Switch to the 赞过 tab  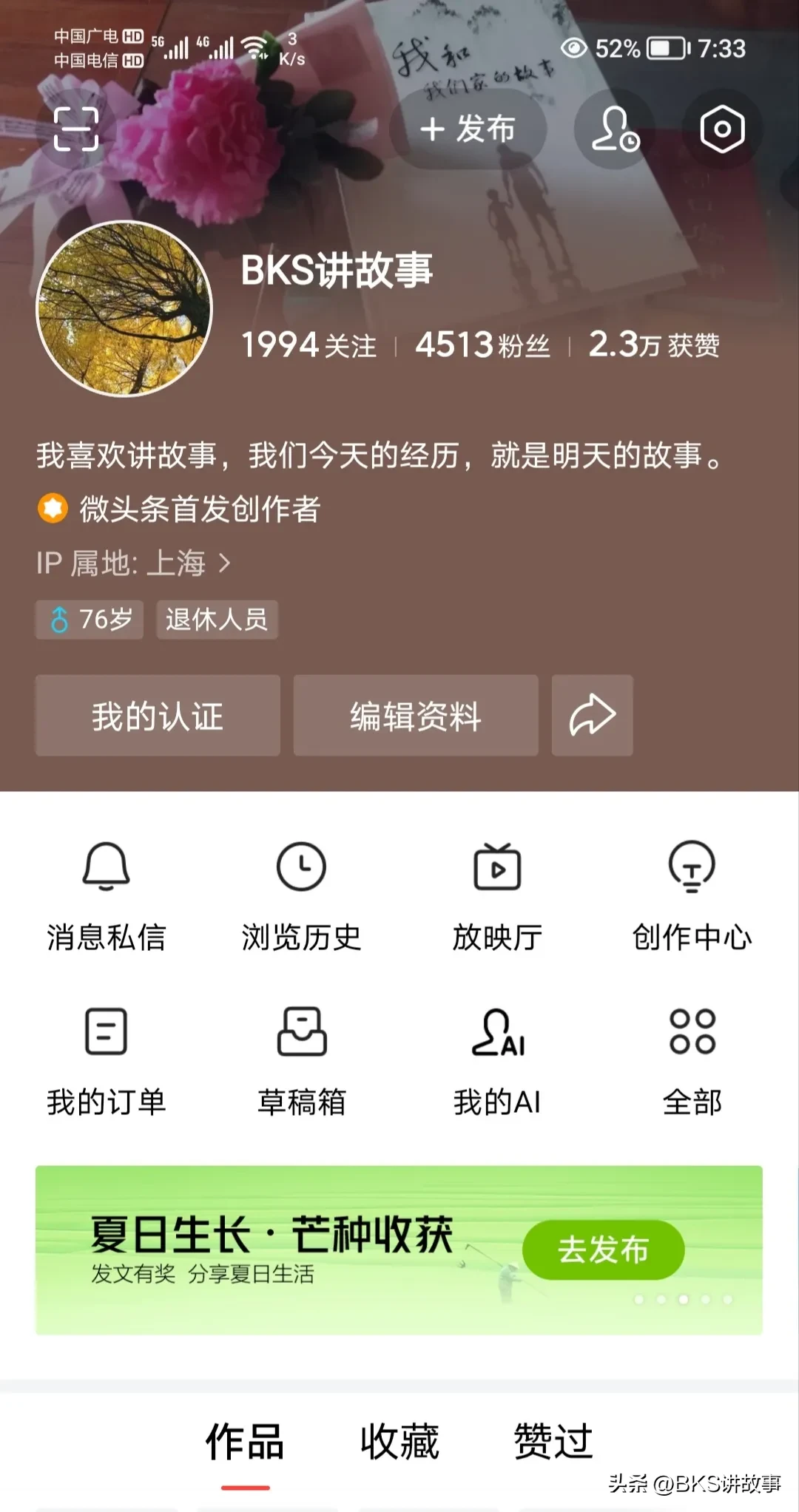552,1438
